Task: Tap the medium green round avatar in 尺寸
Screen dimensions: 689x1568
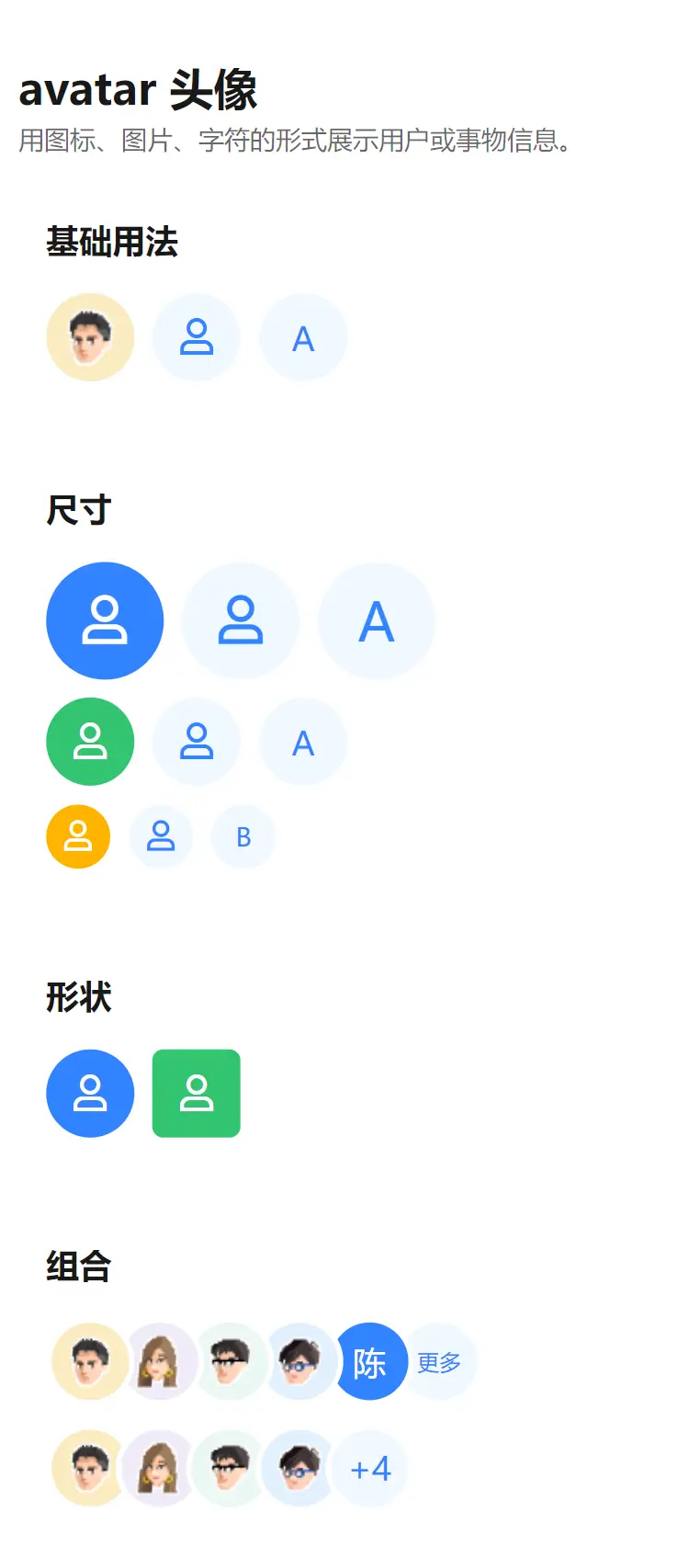Action: (90, 741)
